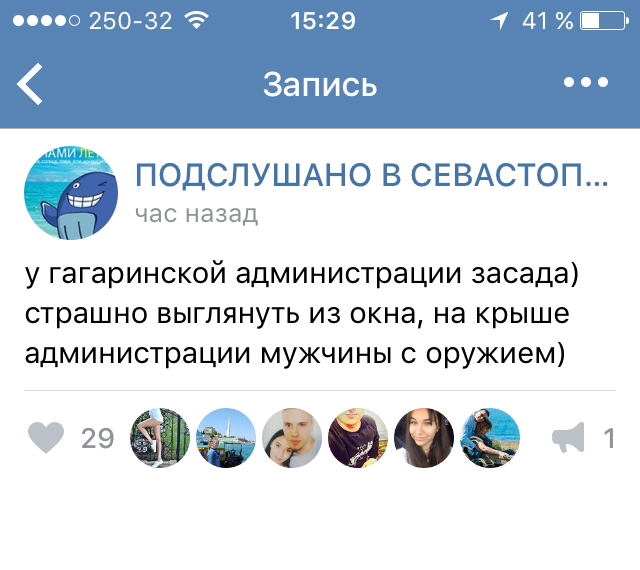Like this post with the heart

click(45, 438)
